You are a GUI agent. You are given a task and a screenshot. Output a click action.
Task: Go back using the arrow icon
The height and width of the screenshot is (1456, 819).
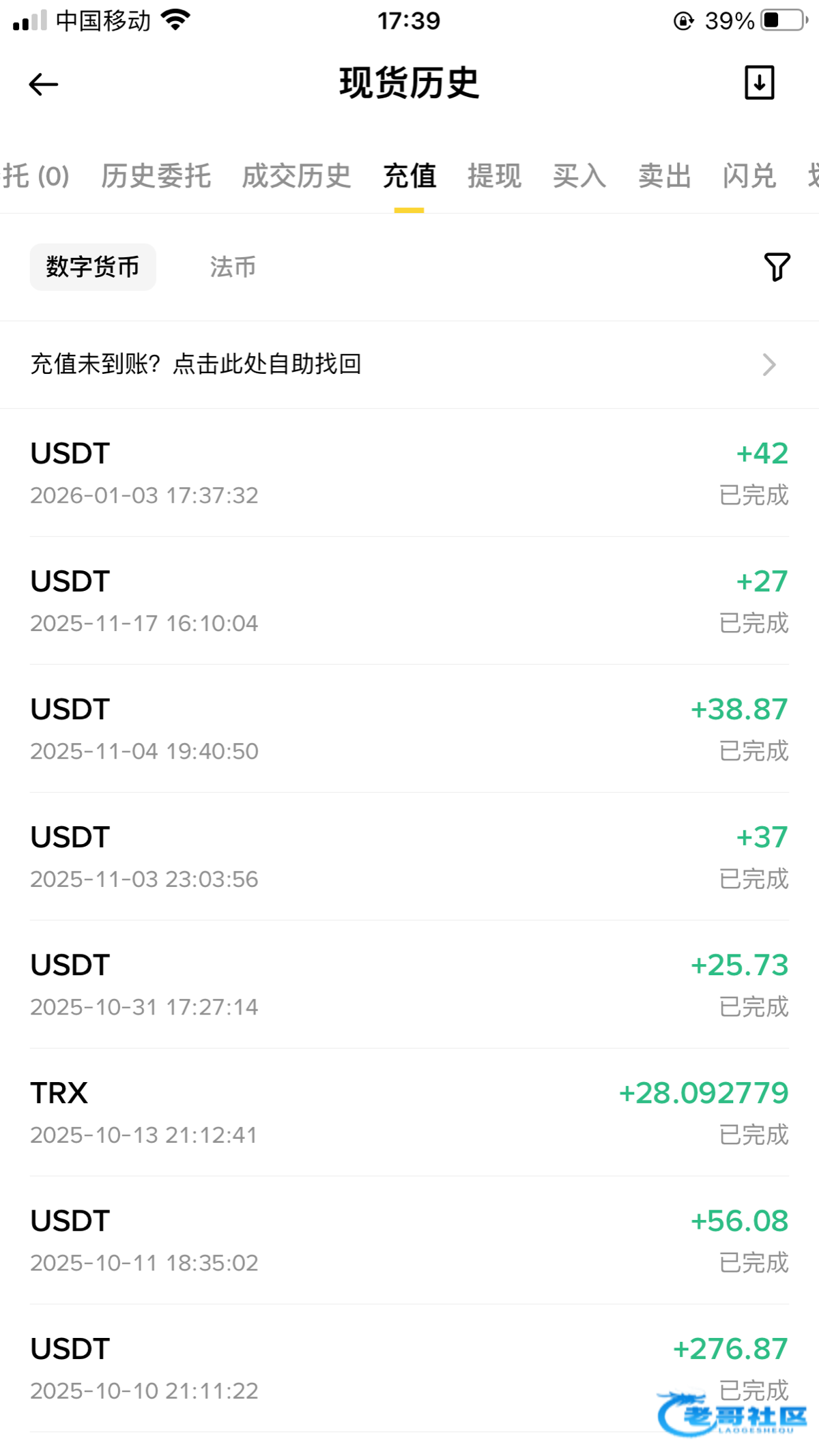tap(44, 85)
